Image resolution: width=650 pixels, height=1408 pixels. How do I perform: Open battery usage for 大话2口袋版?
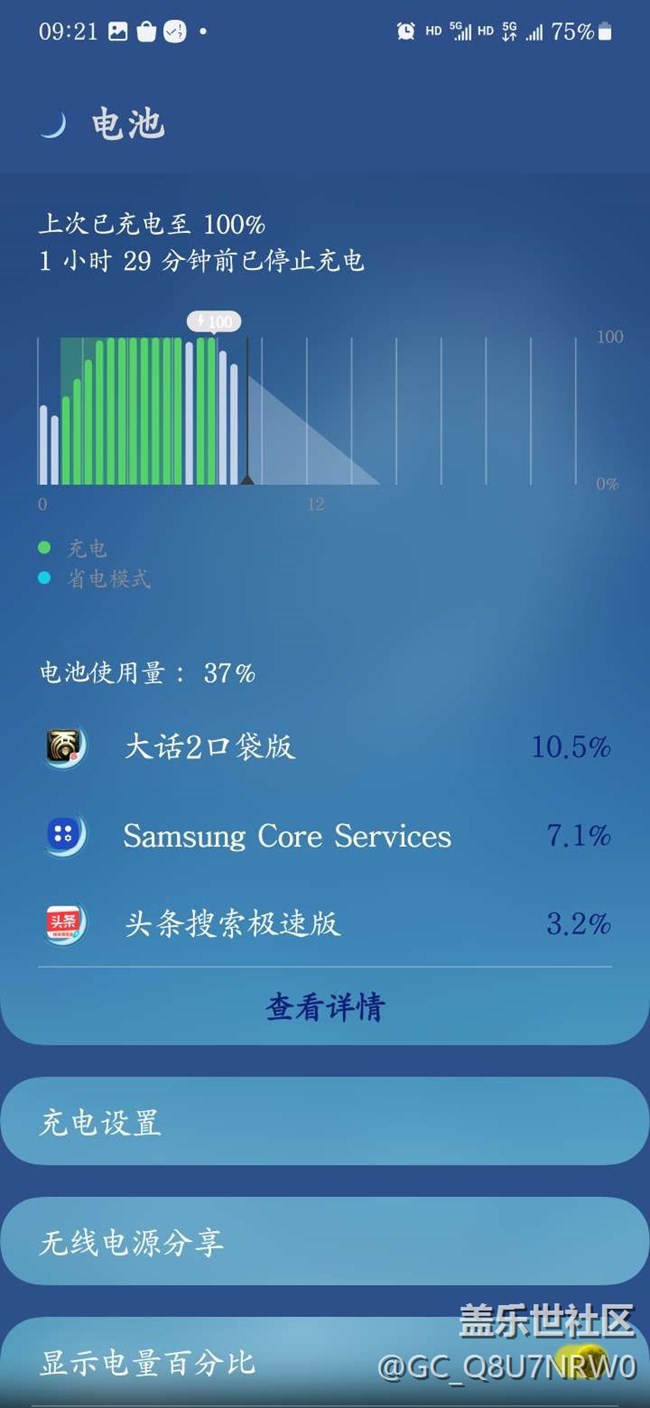(325, 747)
